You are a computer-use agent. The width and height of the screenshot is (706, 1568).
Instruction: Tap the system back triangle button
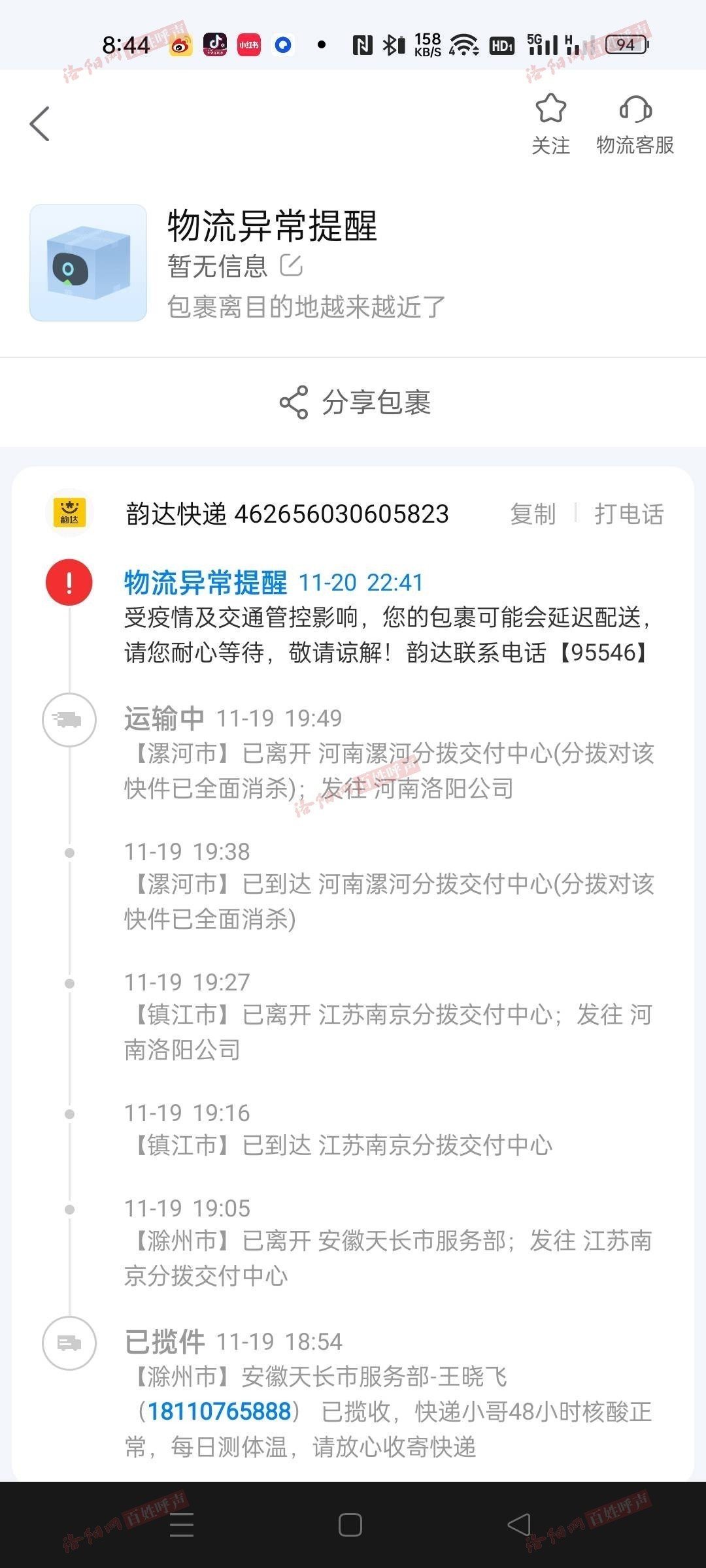[519, 1525]
